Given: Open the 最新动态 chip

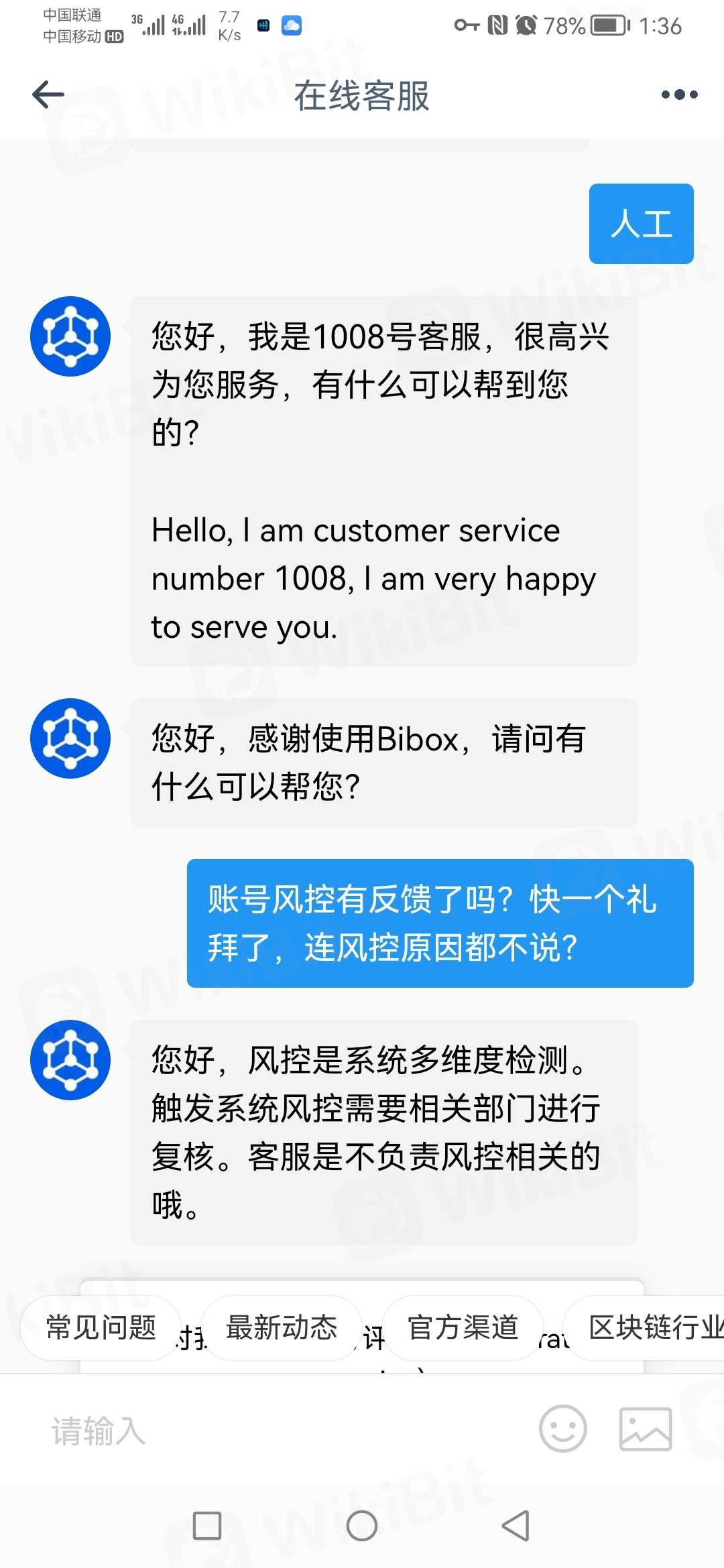Looking at the screenshot, I should click(282, 1327).
